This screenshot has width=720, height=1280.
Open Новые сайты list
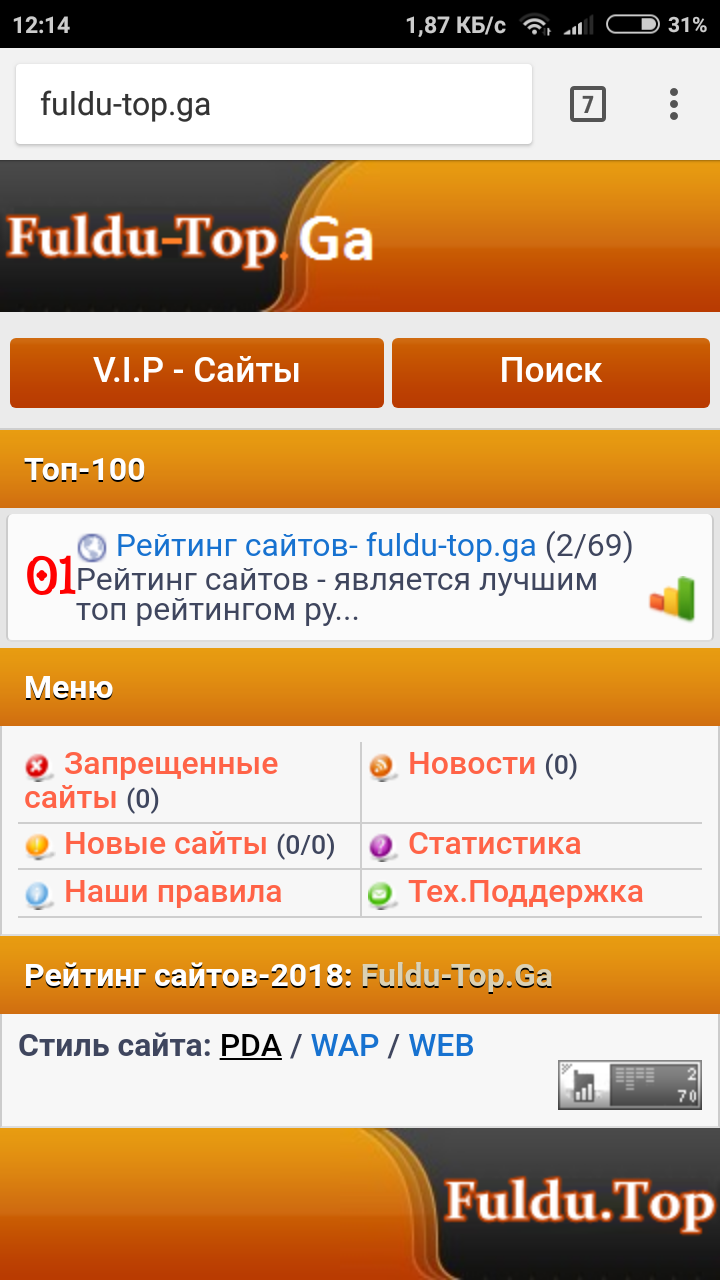pos(165,845)
